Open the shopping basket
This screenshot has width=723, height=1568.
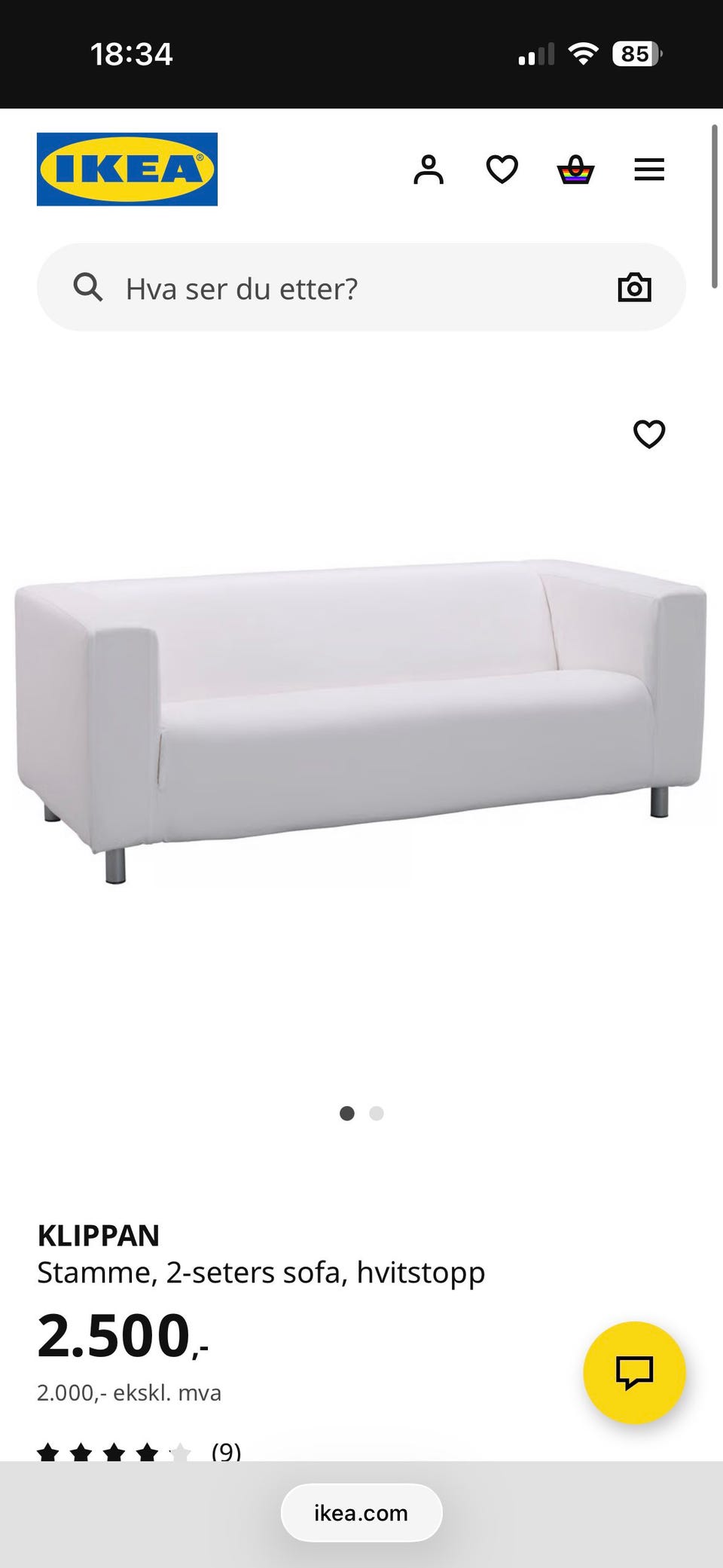pyautogui.click(x=575, y=170)
